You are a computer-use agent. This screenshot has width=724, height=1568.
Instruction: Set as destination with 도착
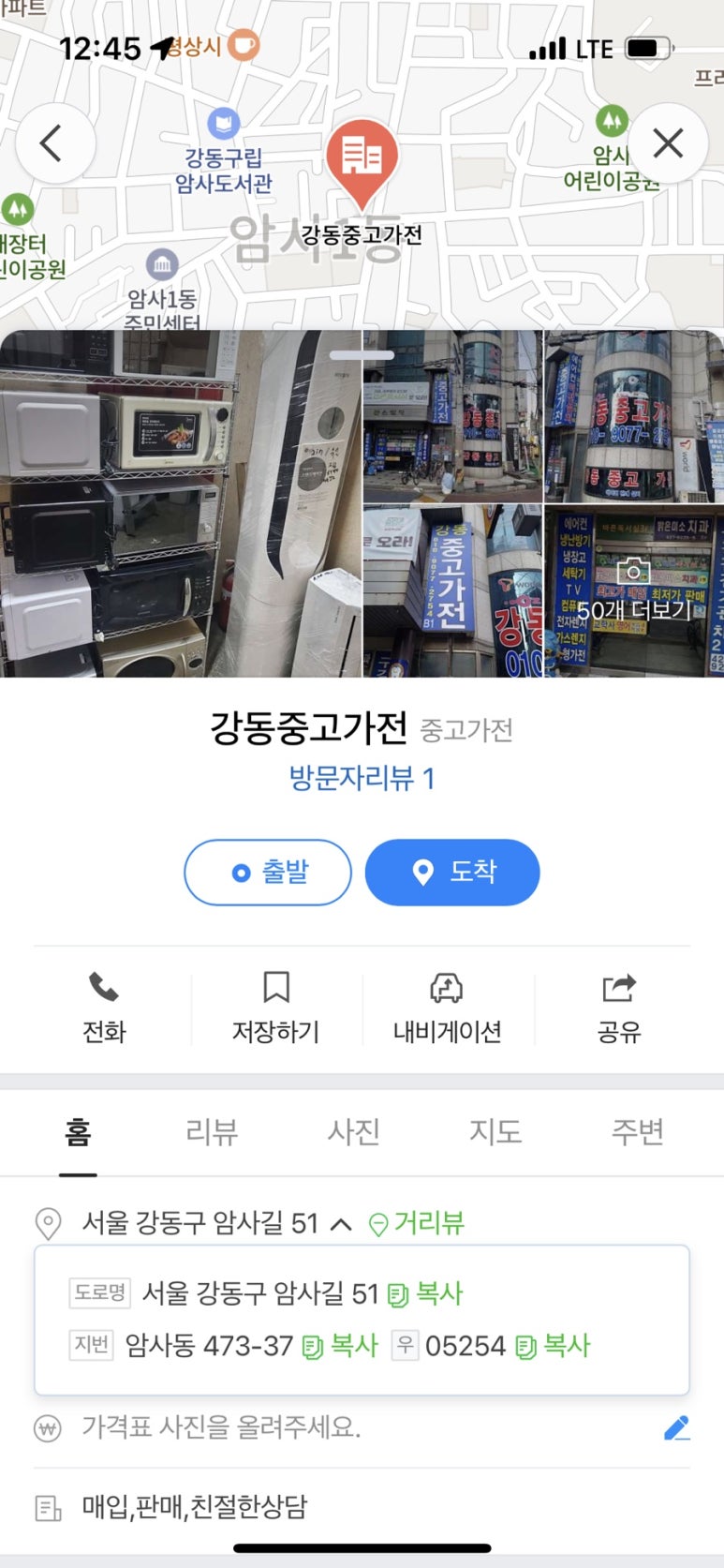pyautogui.click(x=452, y=872)
